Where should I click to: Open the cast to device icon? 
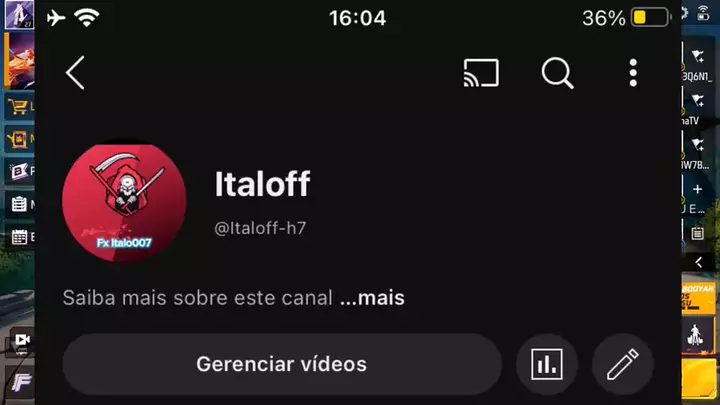click(x=482, y=73)
